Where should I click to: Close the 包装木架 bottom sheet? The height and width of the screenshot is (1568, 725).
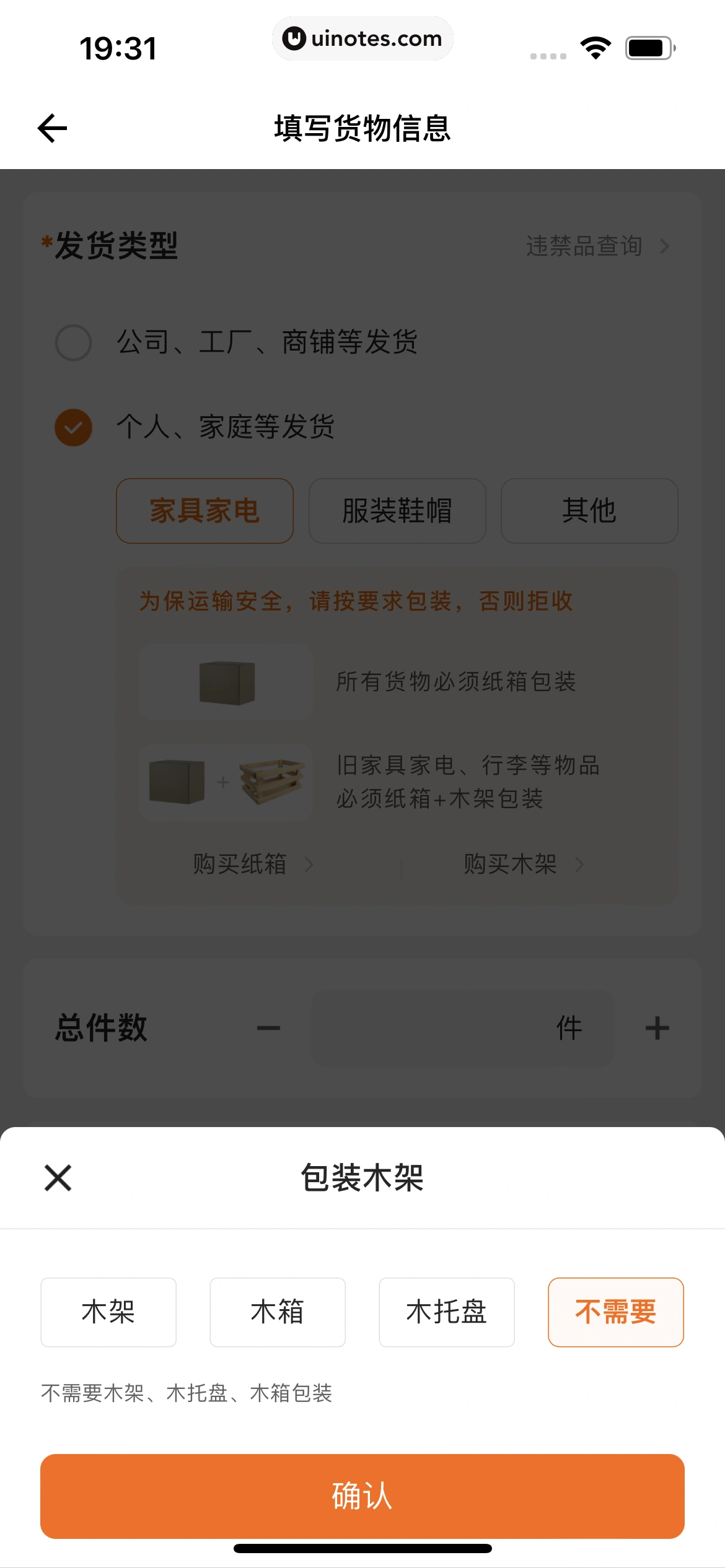tap(57, 1177)
